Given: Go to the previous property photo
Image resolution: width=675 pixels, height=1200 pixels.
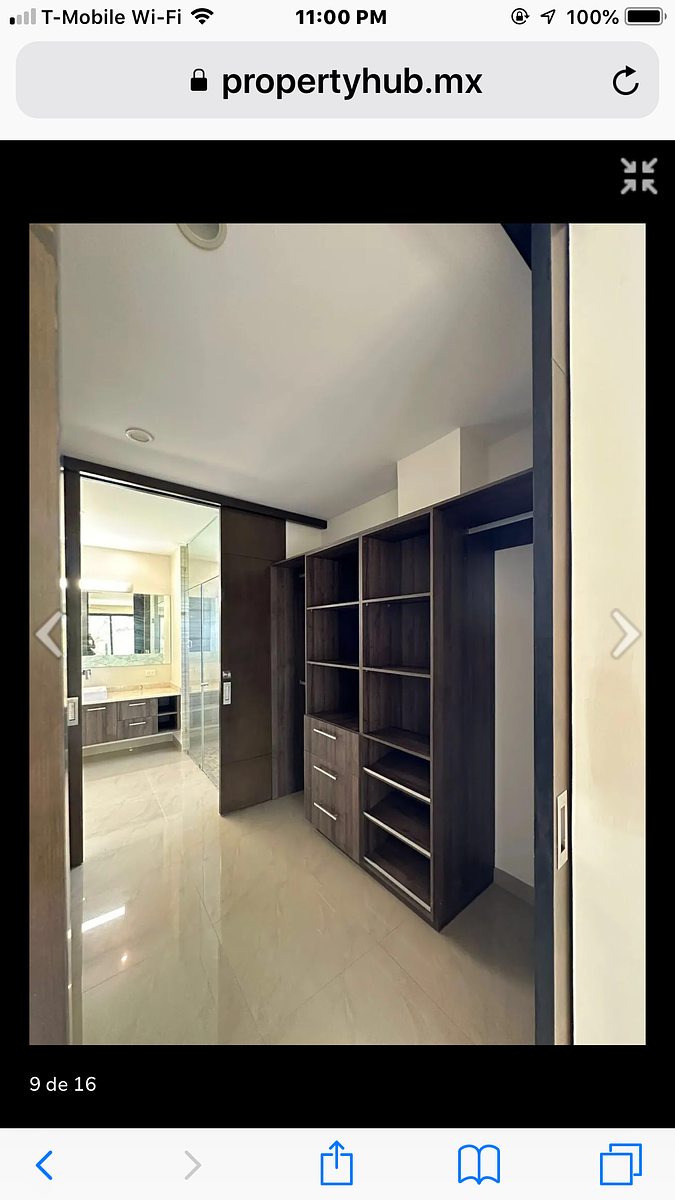Looking at the screenshot, I should pyautogui.click(x=49, y=634).
